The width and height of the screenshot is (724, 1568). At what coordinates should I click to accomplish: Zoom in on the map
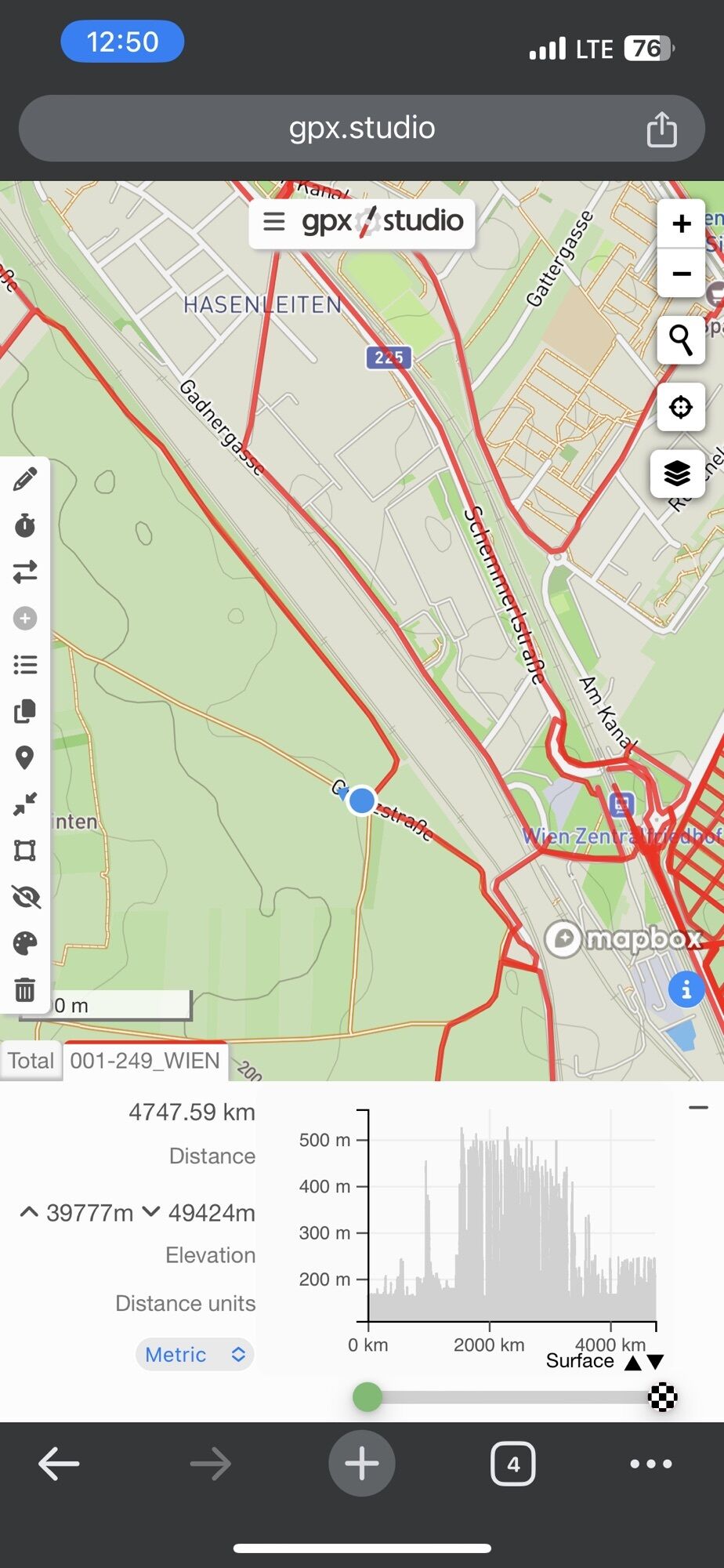tap(681, 224)
